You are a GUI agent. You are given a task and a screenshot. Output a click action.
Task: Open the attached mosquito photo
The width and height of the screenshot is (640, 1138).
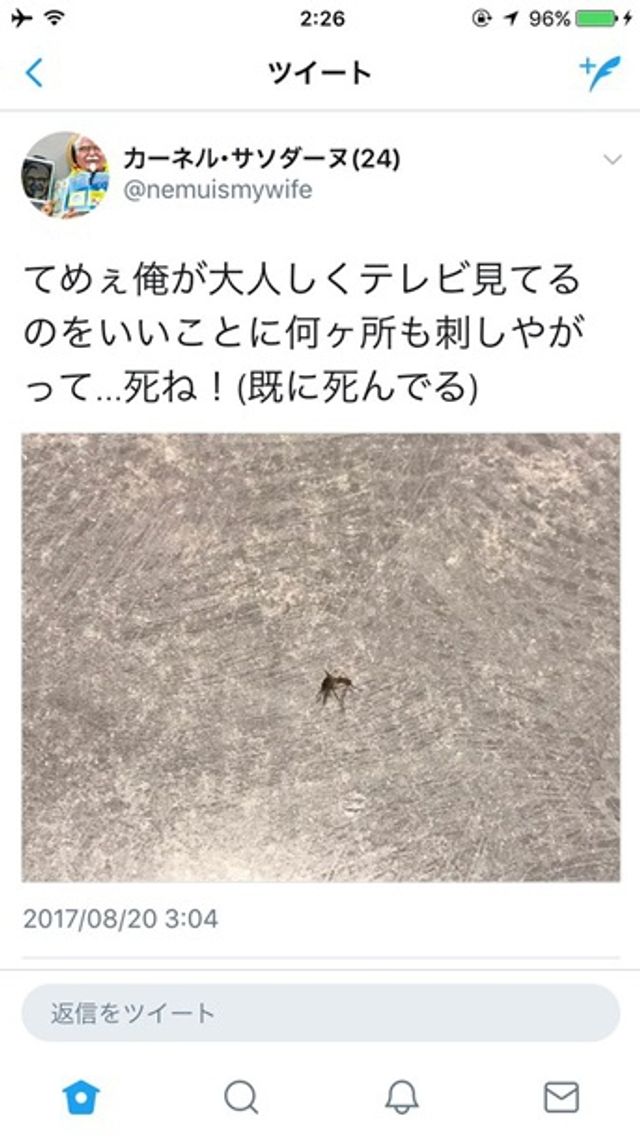[x=321, y=657]
